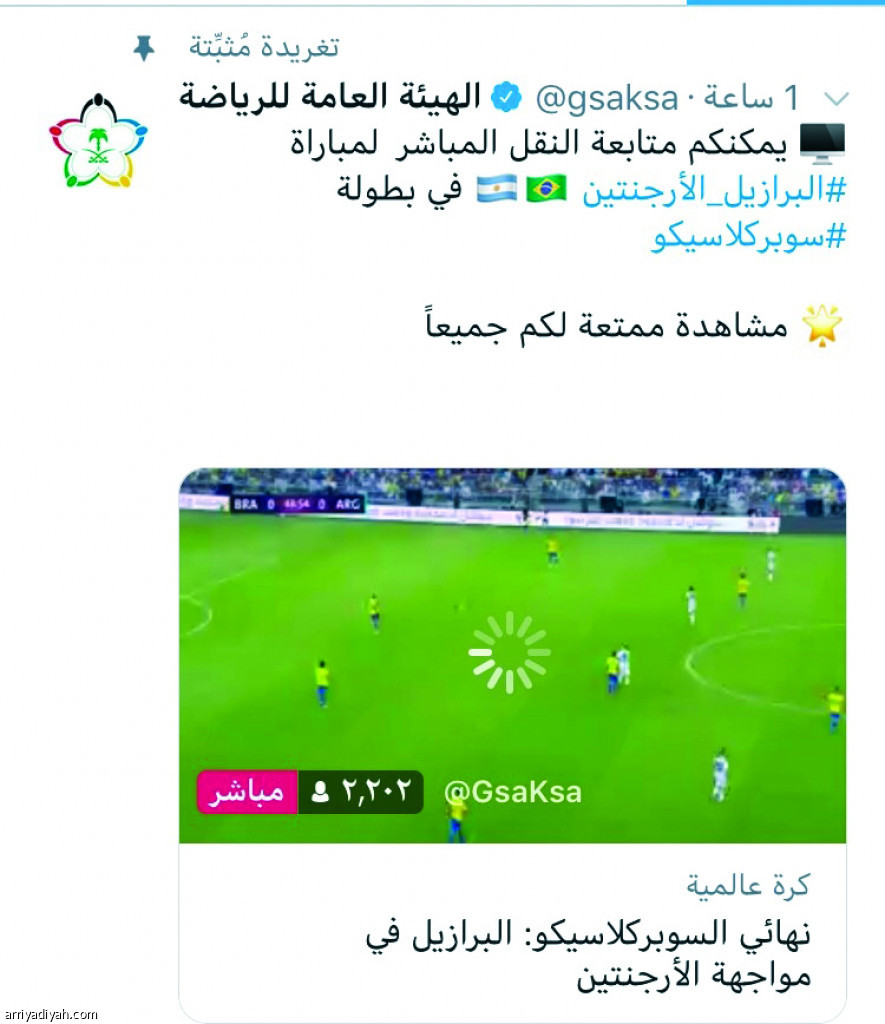
Task: Open hashtag #سوبركلاسيكو
Action: [x=748, y=238]
